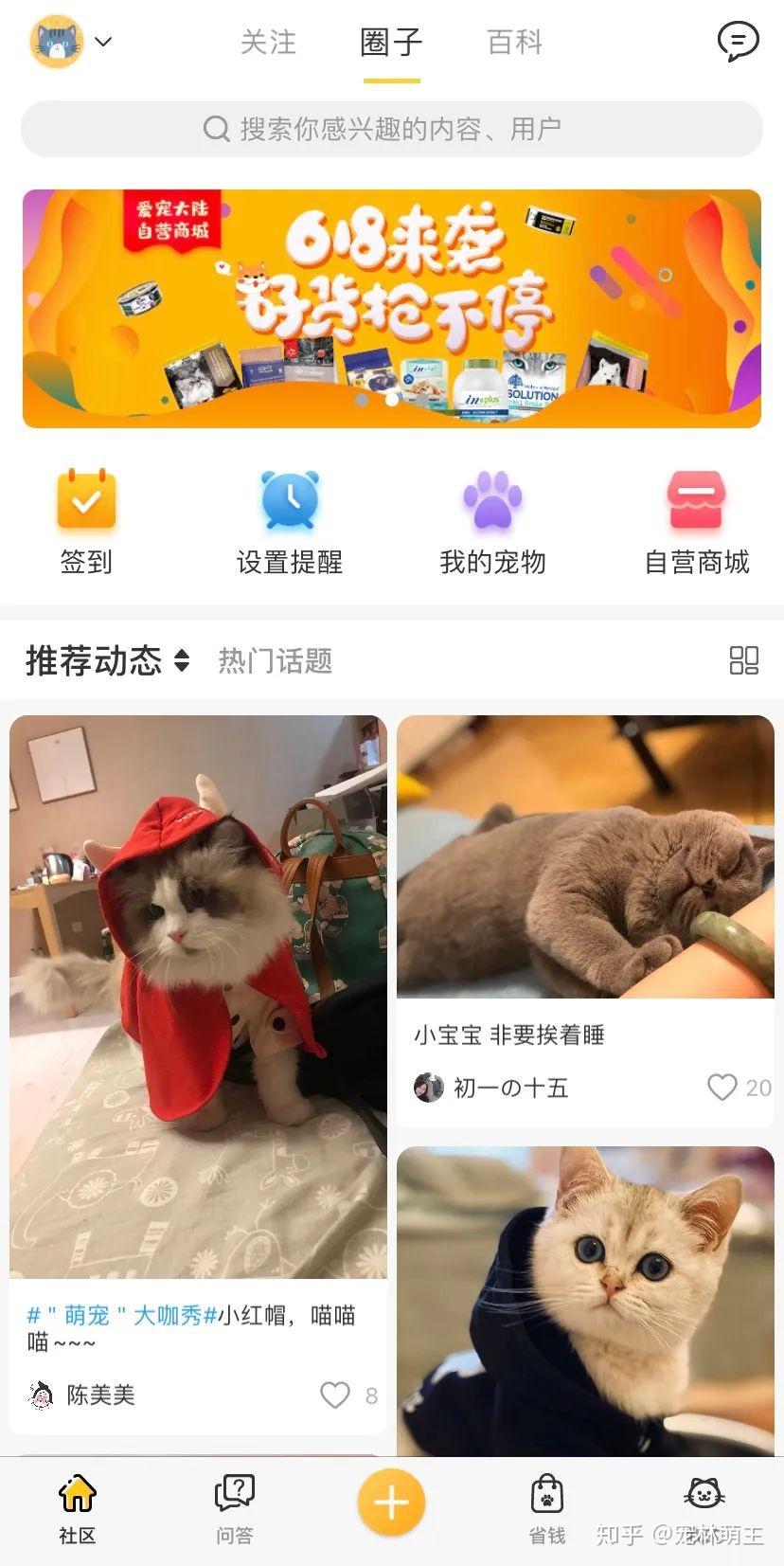Viewport: 784px width, 1566px height.
Task: Create a new post with plus button
Action: coord(391,1503)
